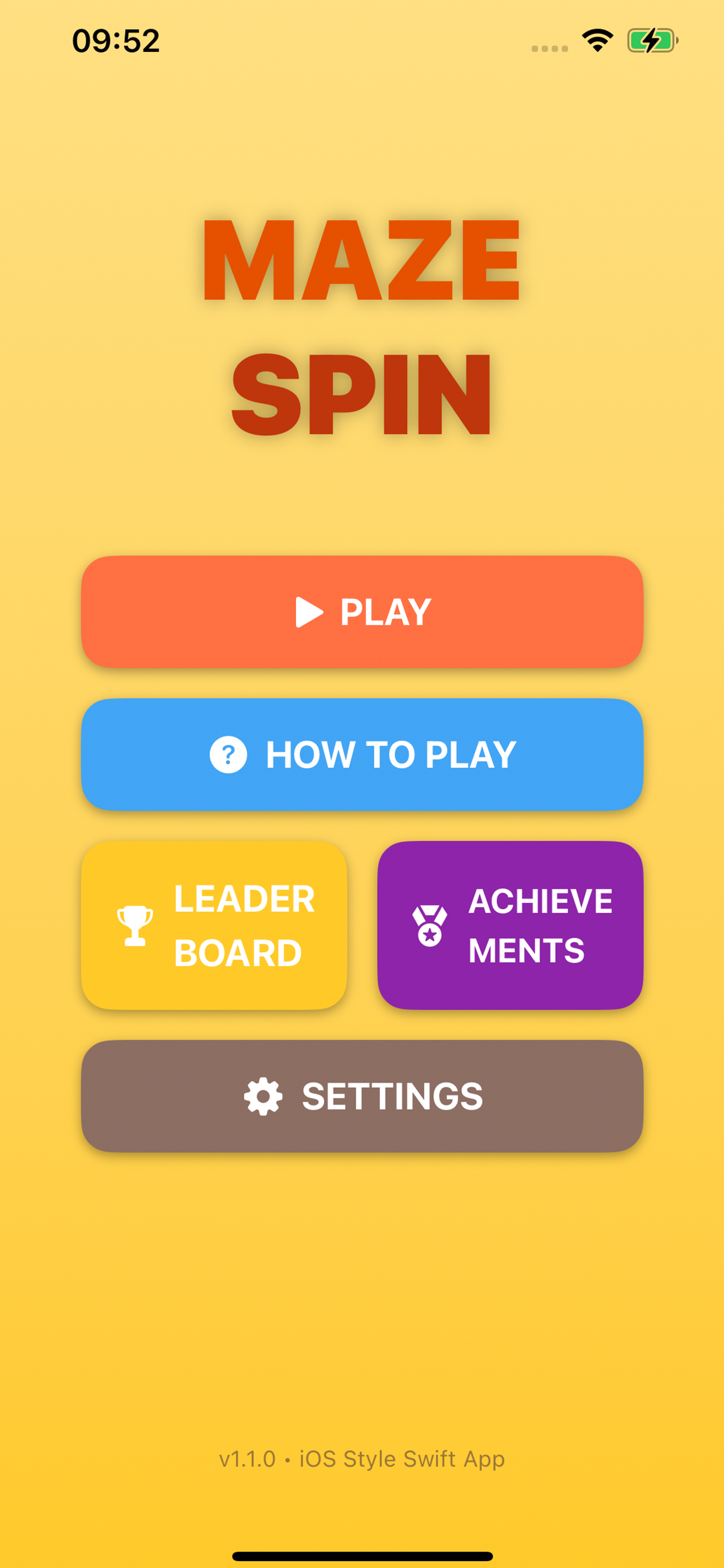Start the game with the Play button

(x=362, y=612)
